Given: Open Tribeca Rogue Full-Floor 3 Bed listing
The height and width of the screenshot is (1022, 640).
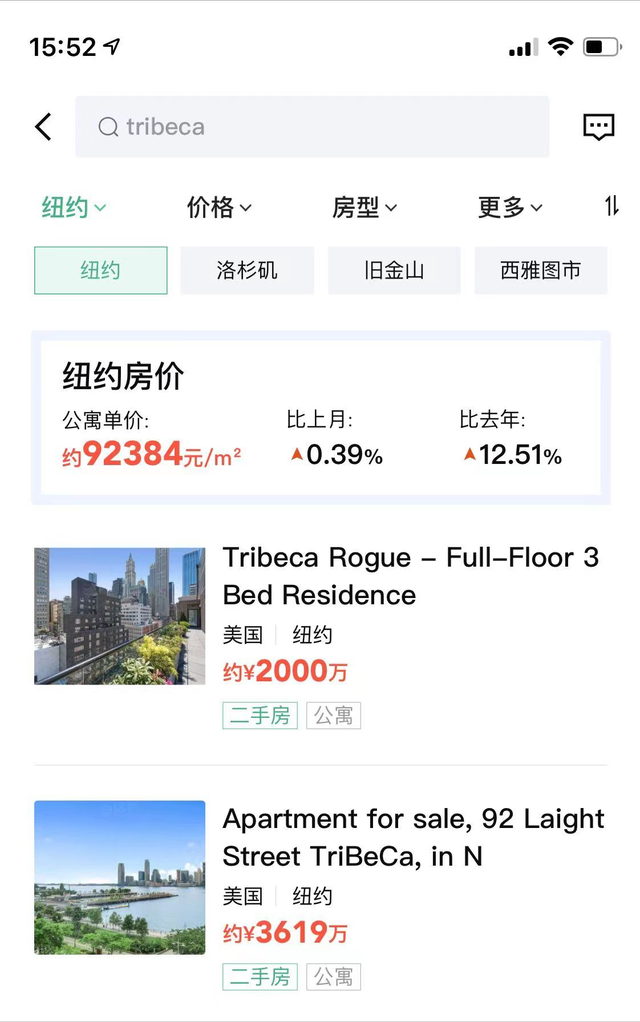Looking at the screenshot, I should click(x=410, y=576).
